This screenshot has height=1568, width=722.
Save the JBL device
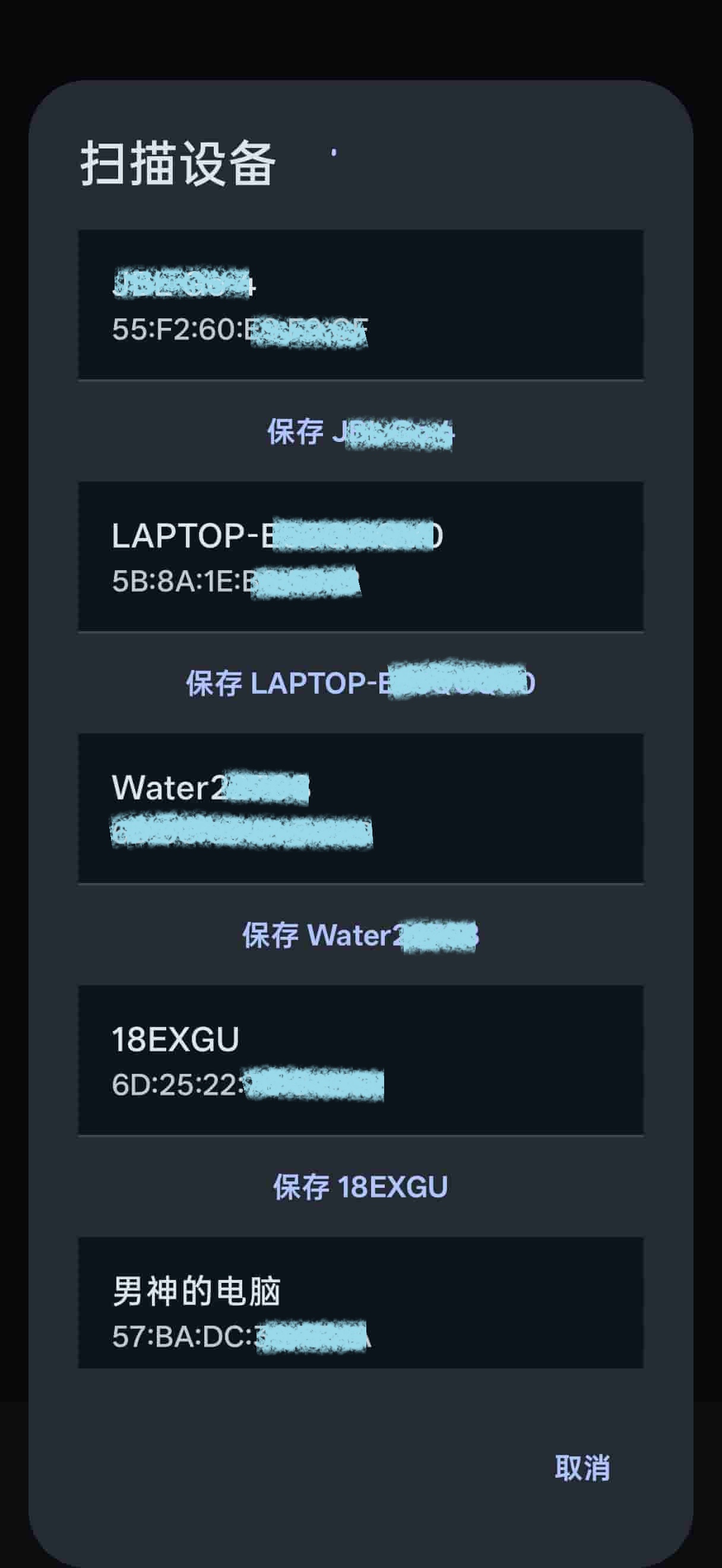coord(360,432)
